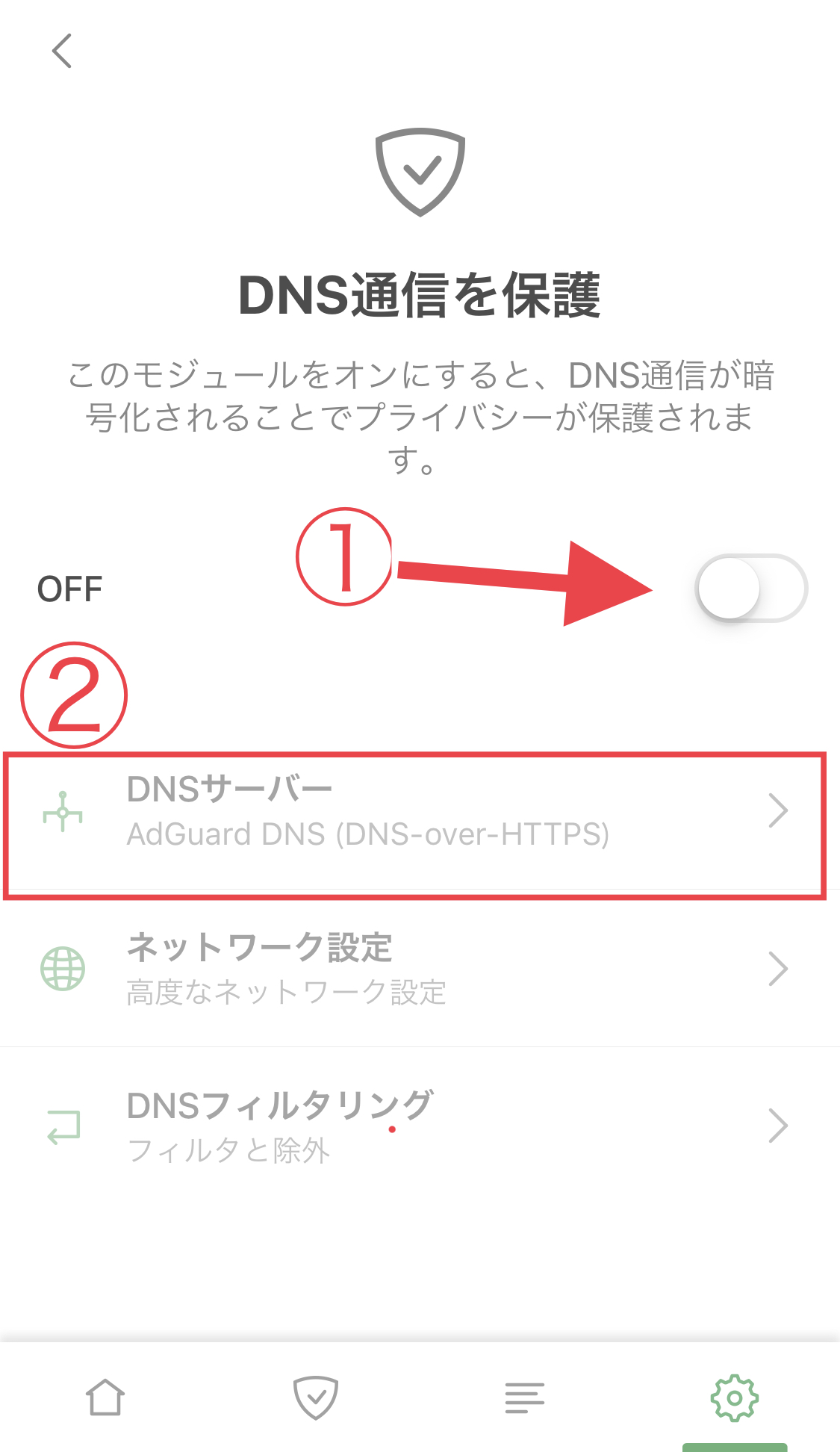Switch to the shield protection tab

(x=315, y=1397)
